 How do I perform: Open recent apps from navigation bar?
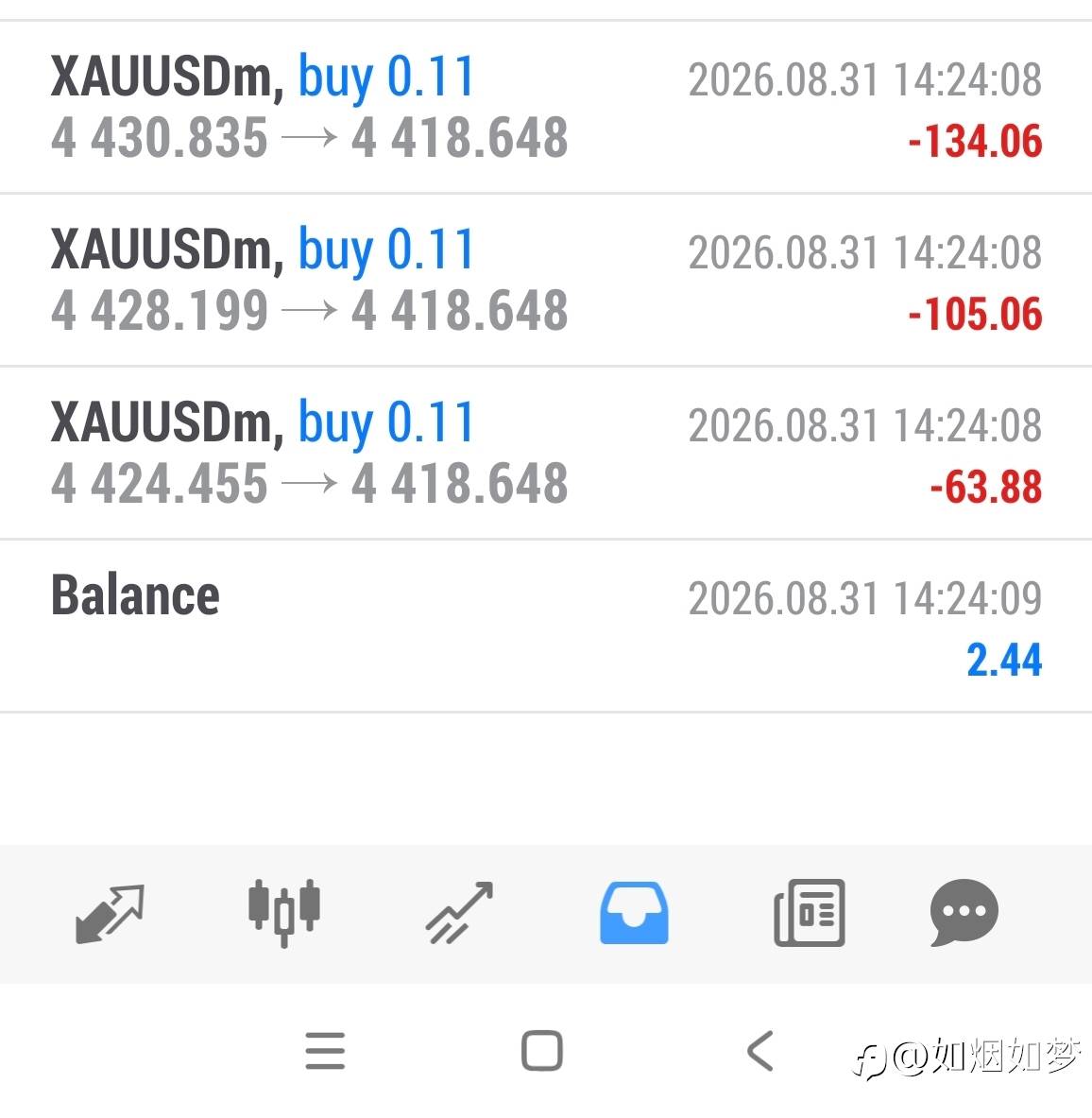point(325,1050)
